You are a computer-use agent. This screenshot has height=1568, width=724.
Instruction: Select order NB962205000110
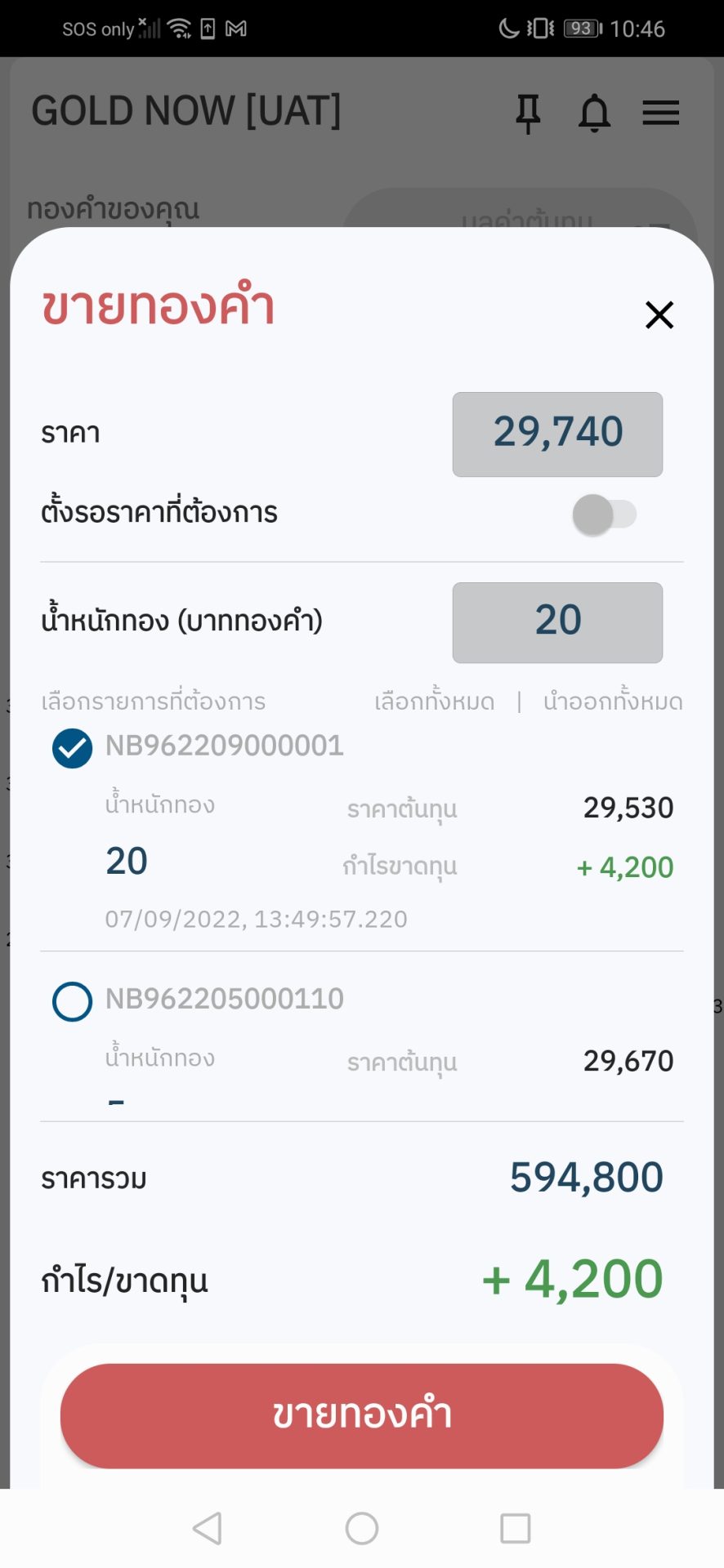click(73, 1001)
